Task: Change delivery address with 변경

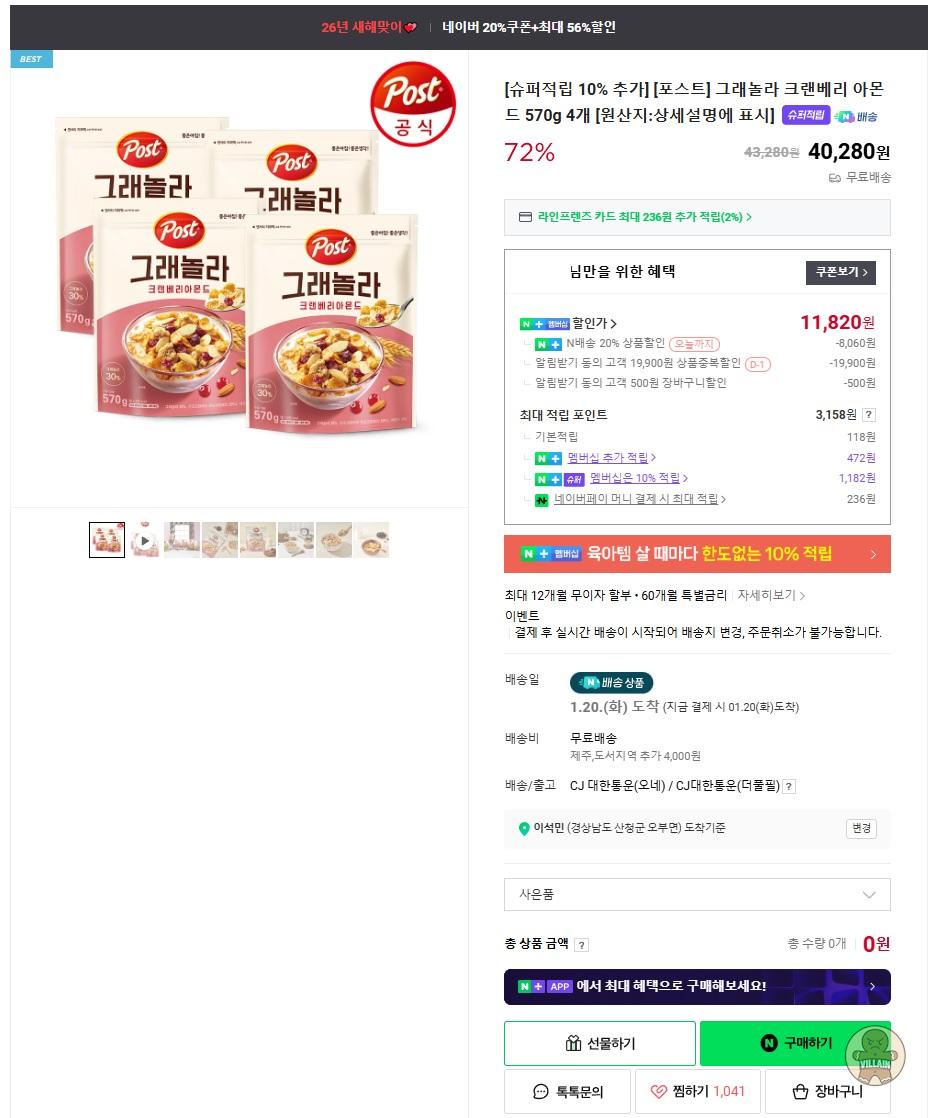Action: (860, 828)
